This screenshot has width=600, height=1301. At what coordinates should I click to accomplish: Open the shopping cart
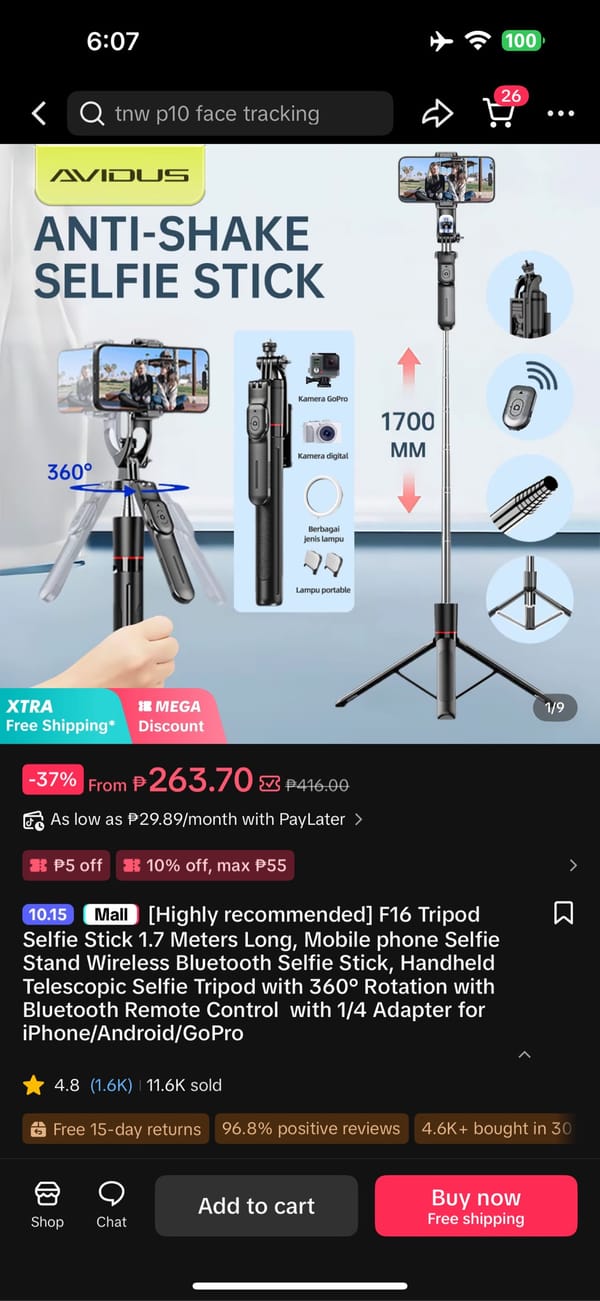tap(500, 111)
